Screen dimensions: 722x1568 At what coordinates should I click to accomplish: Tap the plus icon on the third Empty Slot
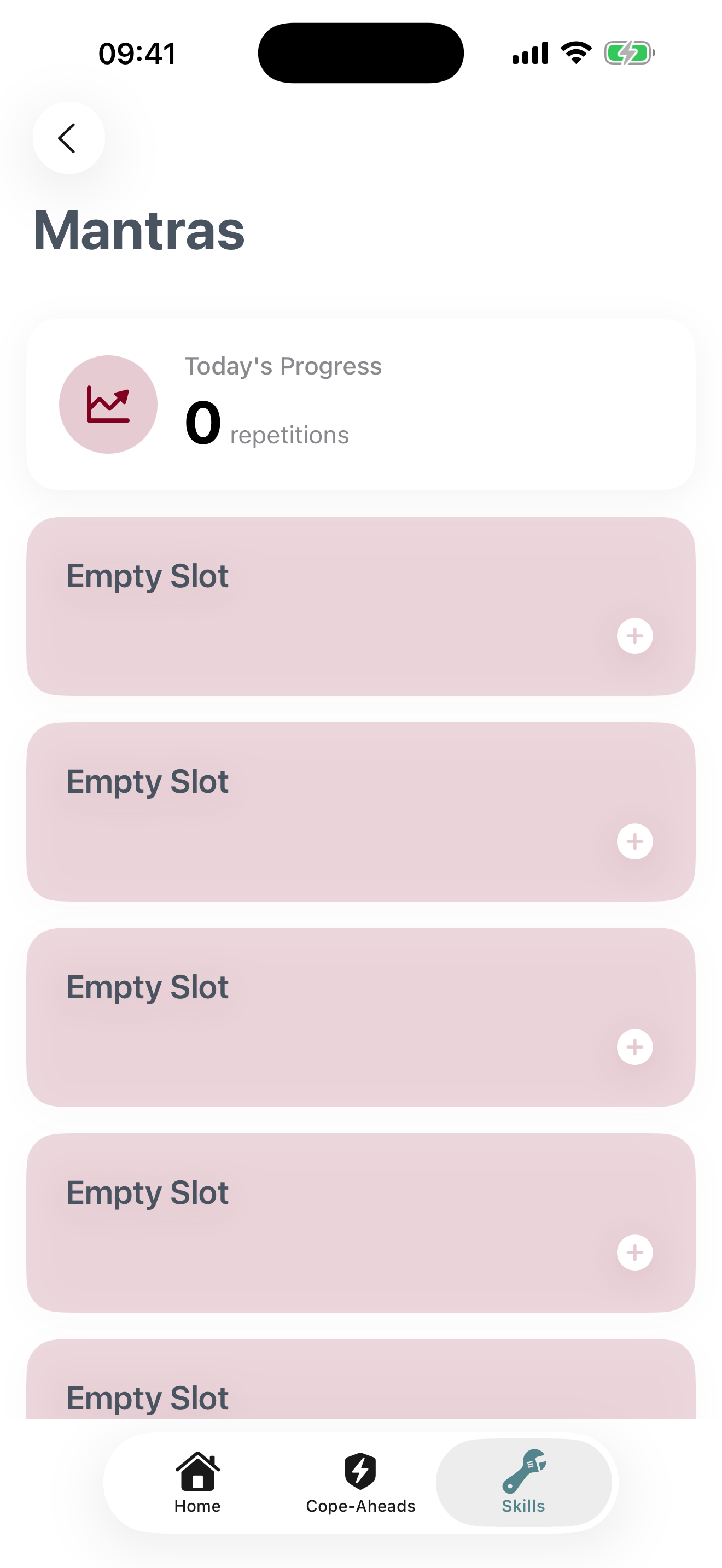[635, 1047]
